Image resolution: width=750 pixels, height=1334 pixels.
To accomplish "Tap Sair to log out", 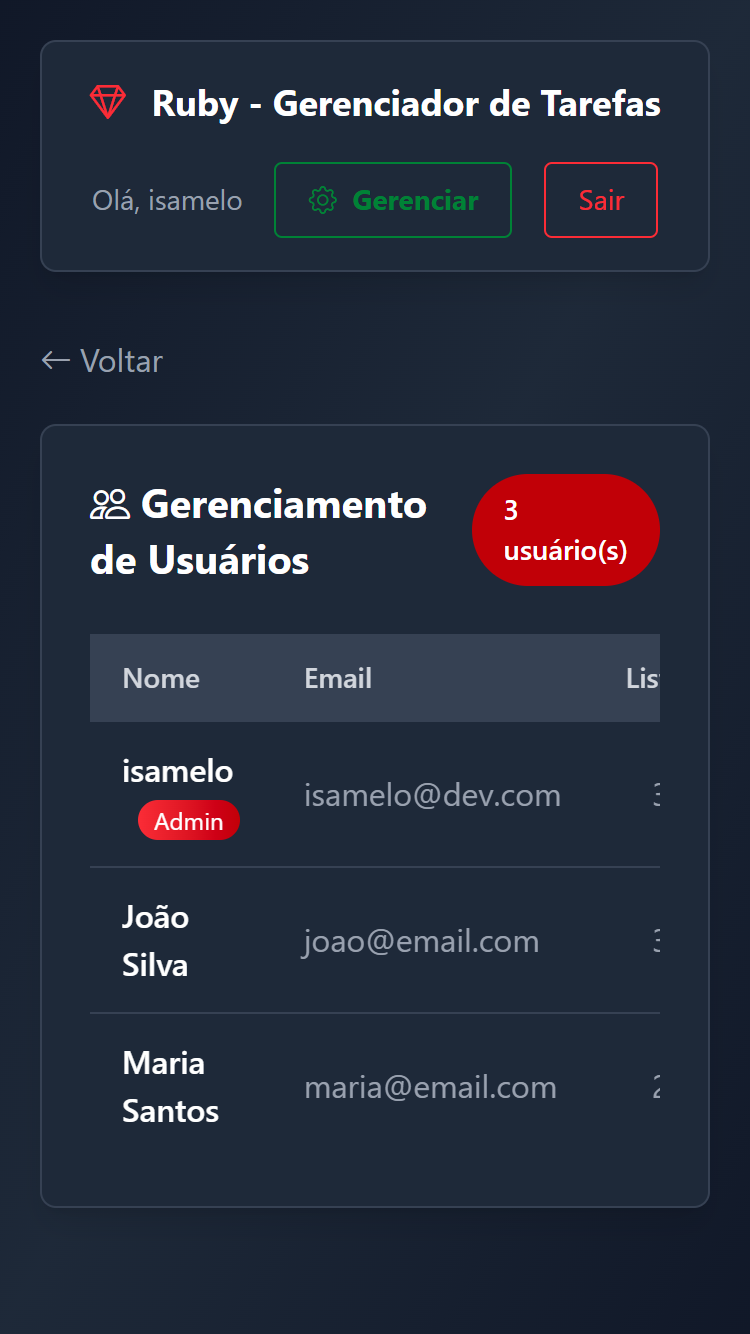I will pos(601,200).
